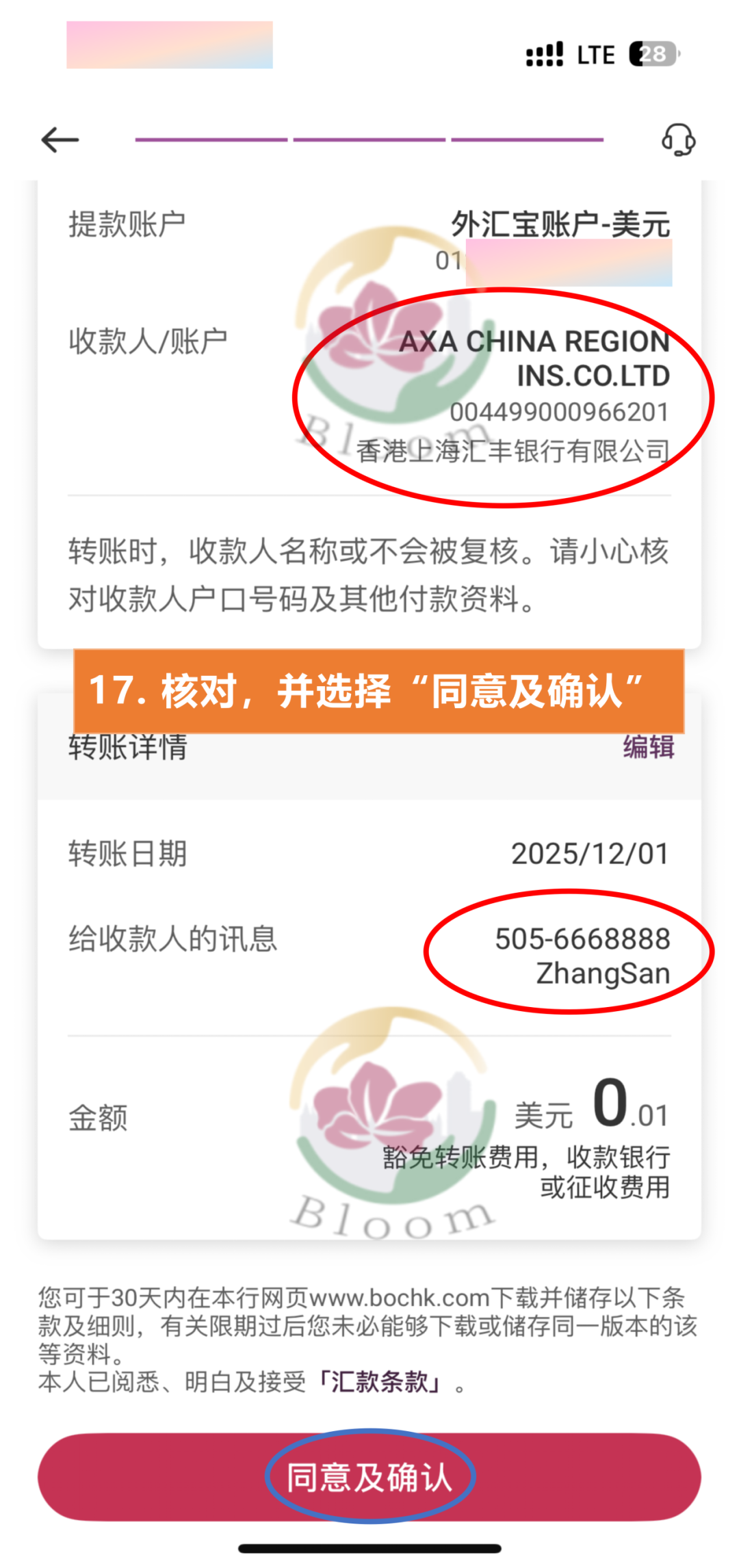The height and width of the screenshot is (1568, 739).
Task: Tap 编辑 to edit transfer details
Action: pos(648,746)
